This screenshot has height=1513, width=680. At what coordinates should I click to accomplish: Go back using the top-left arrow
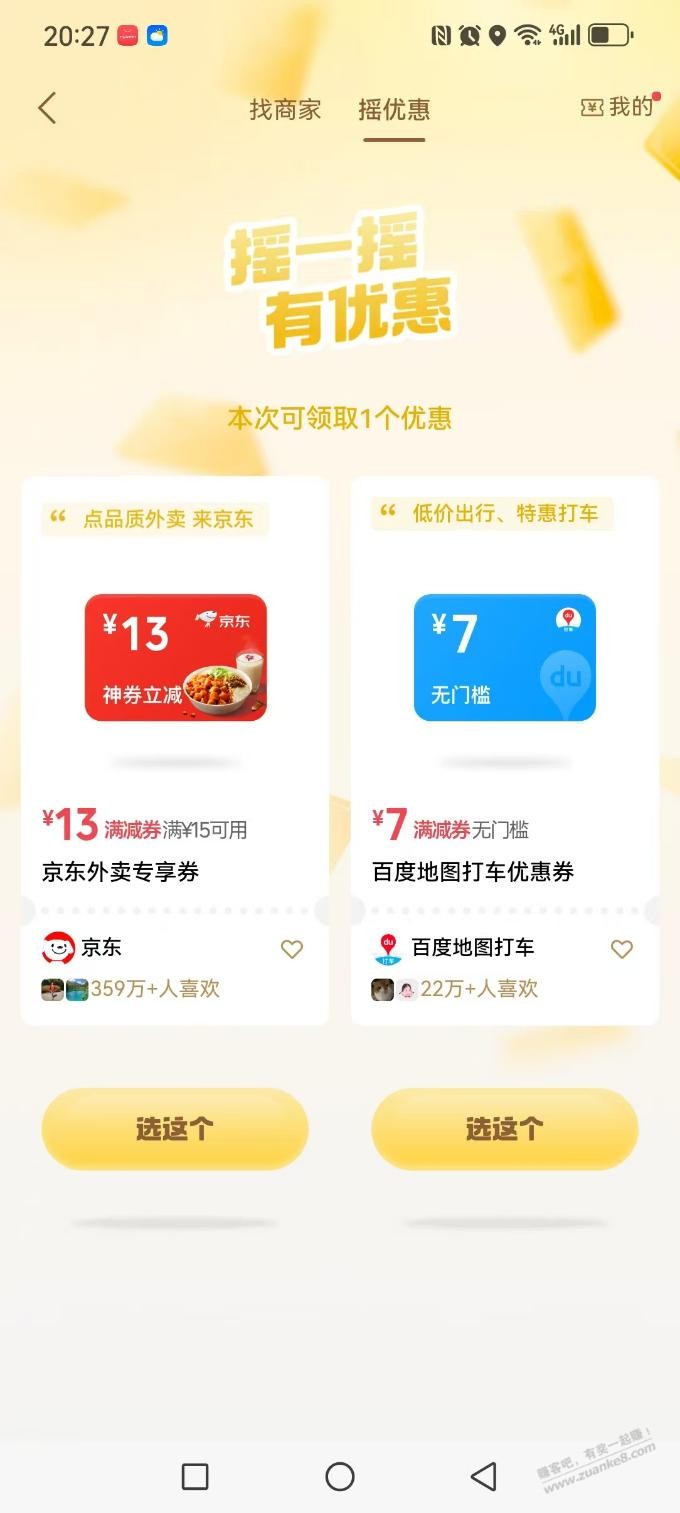[47, 108]
